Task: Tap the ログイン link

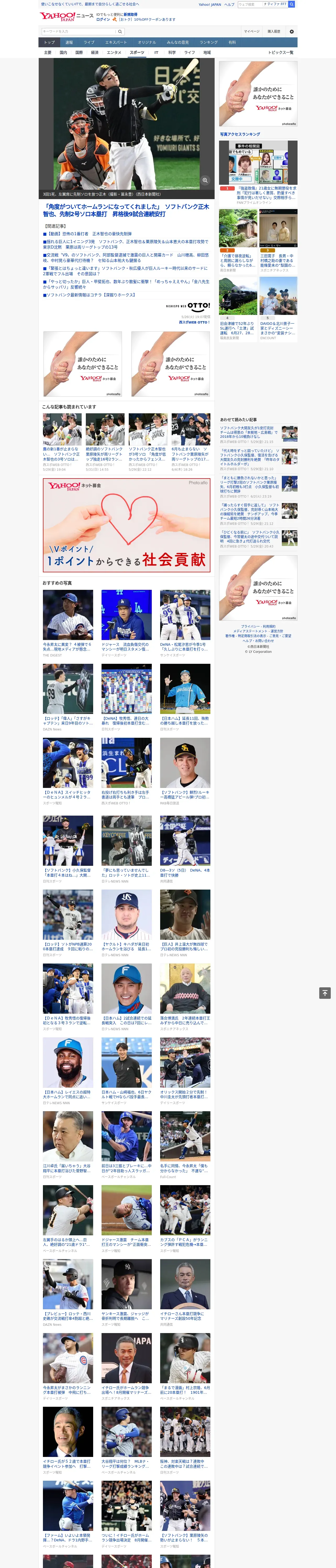Action: 103,19
